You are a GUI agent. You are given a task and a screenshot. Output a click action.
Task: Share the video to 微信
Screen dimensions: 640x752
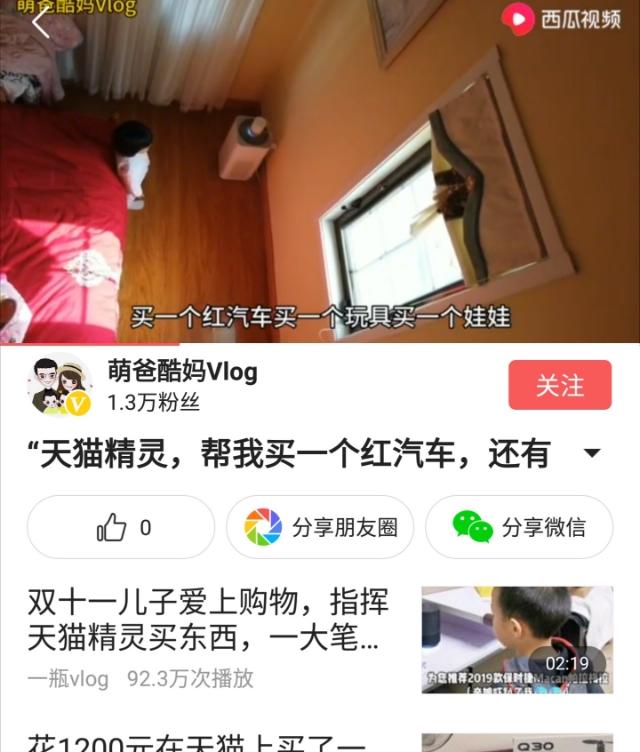(518, 527)
